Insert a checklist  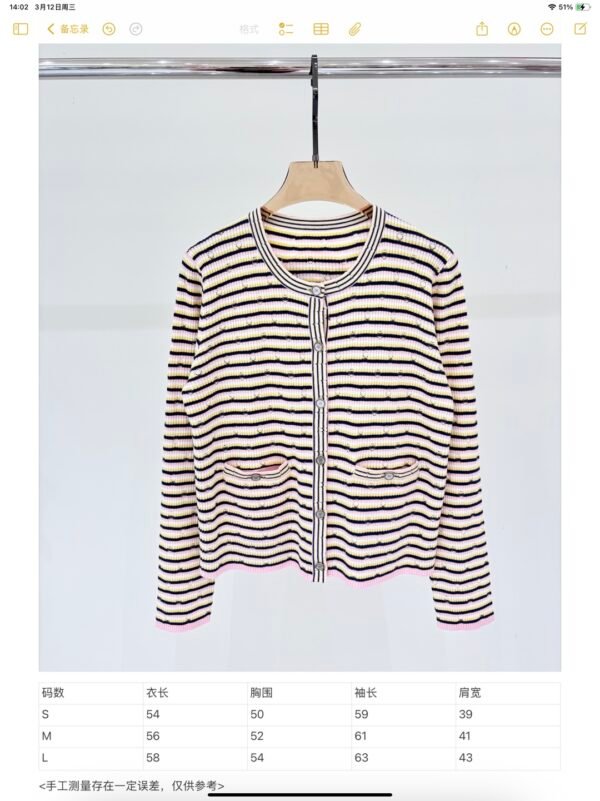285,30
